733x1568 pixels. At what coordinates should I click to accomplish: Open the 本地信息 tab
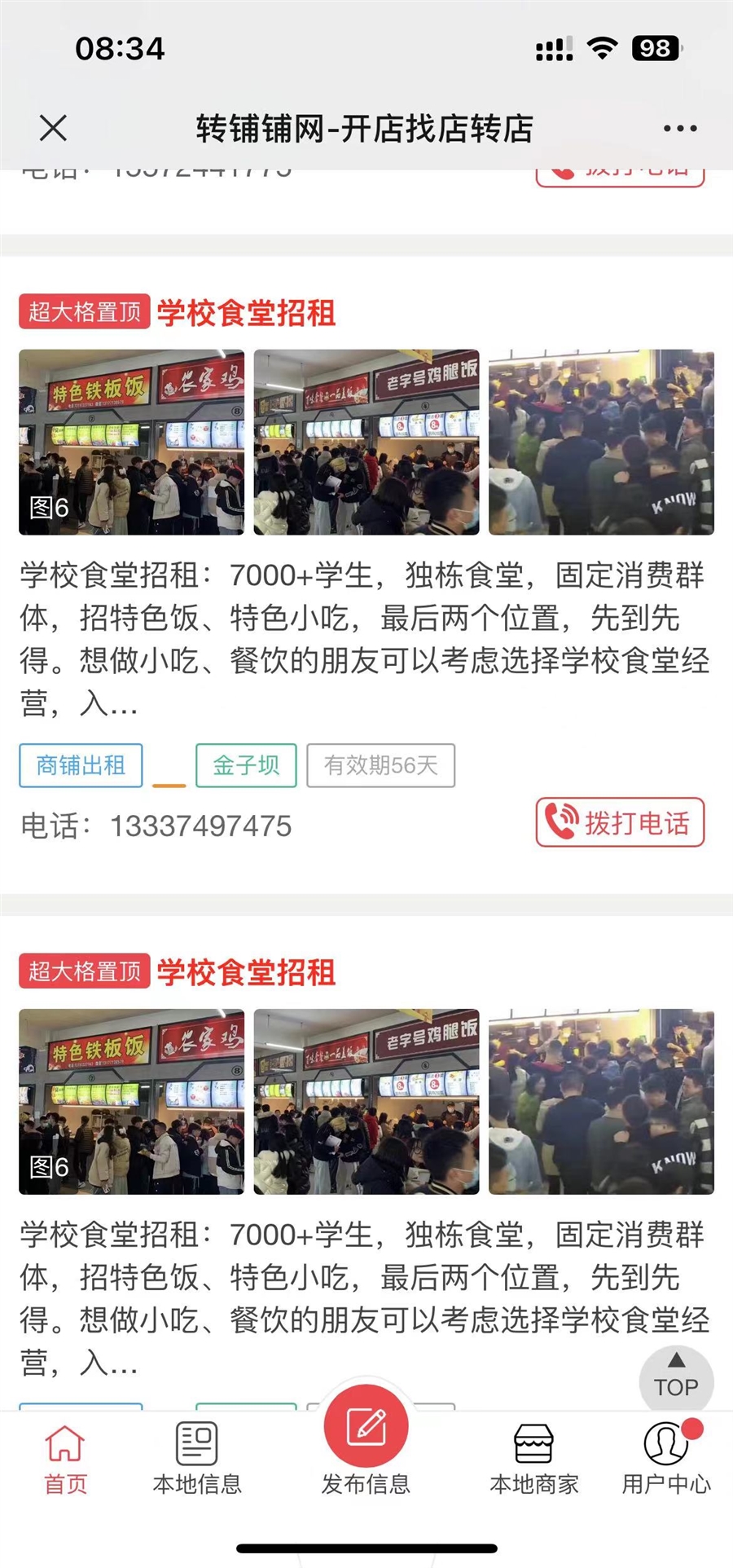[197, 1460]
